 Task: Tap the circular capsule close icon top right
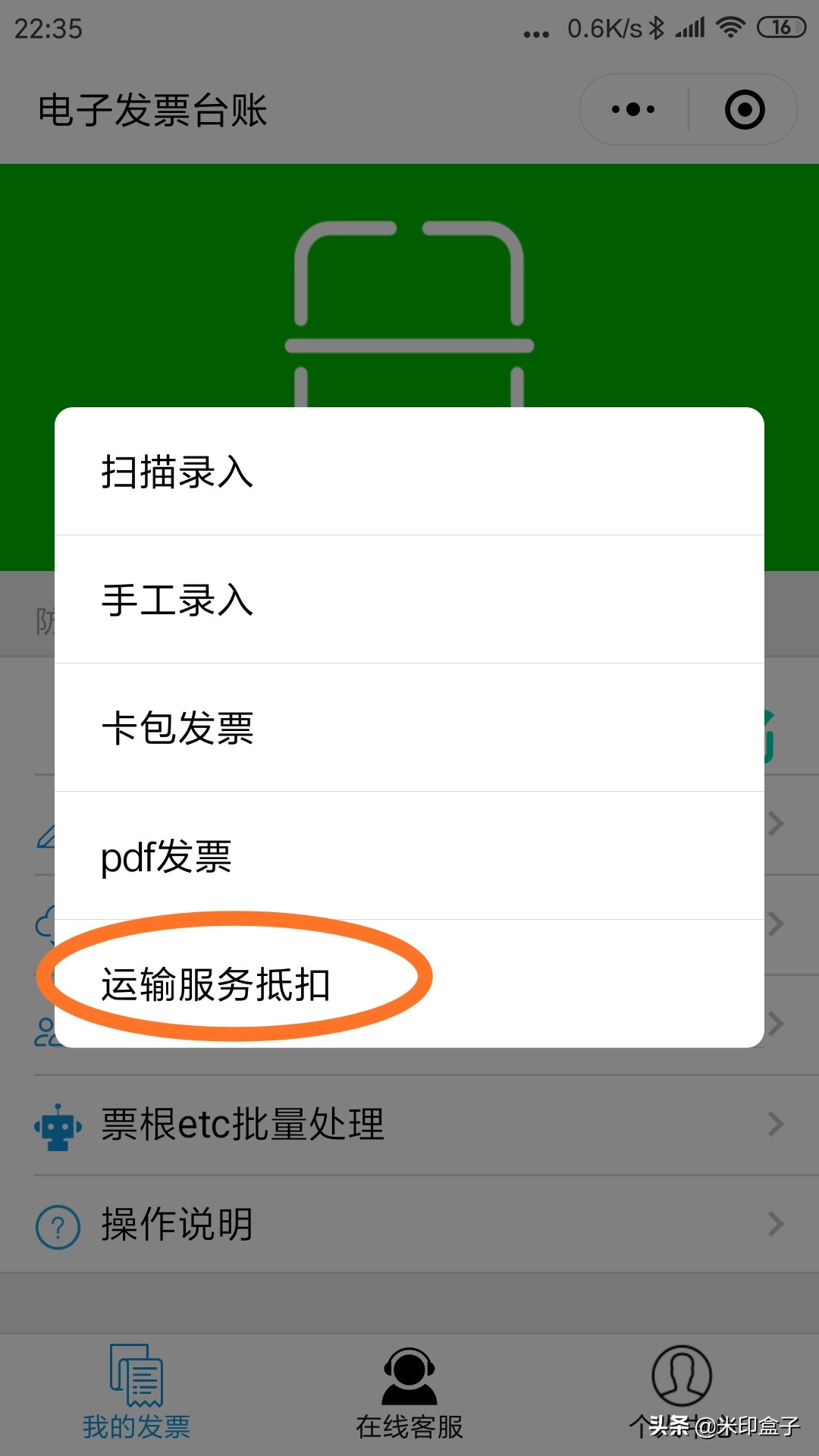pos(745,108)
